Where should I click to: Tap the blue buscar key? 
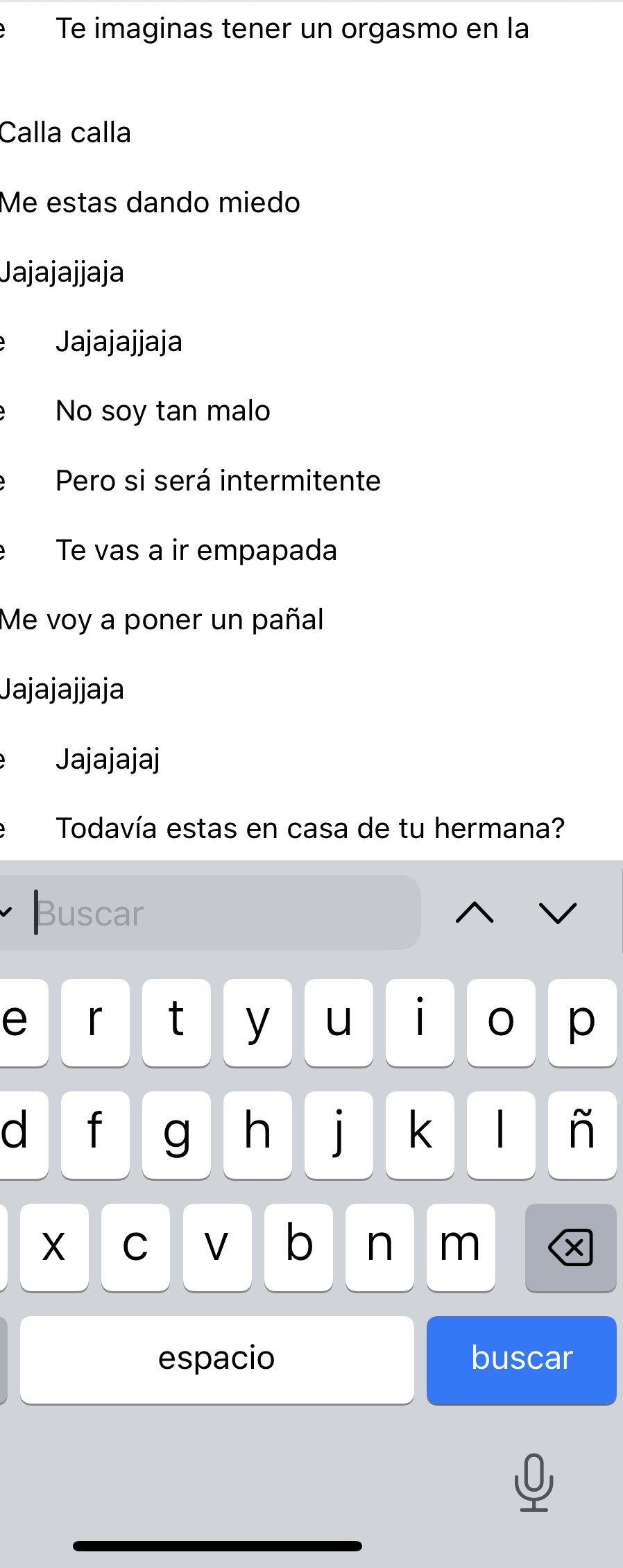tap(521, 1359)
